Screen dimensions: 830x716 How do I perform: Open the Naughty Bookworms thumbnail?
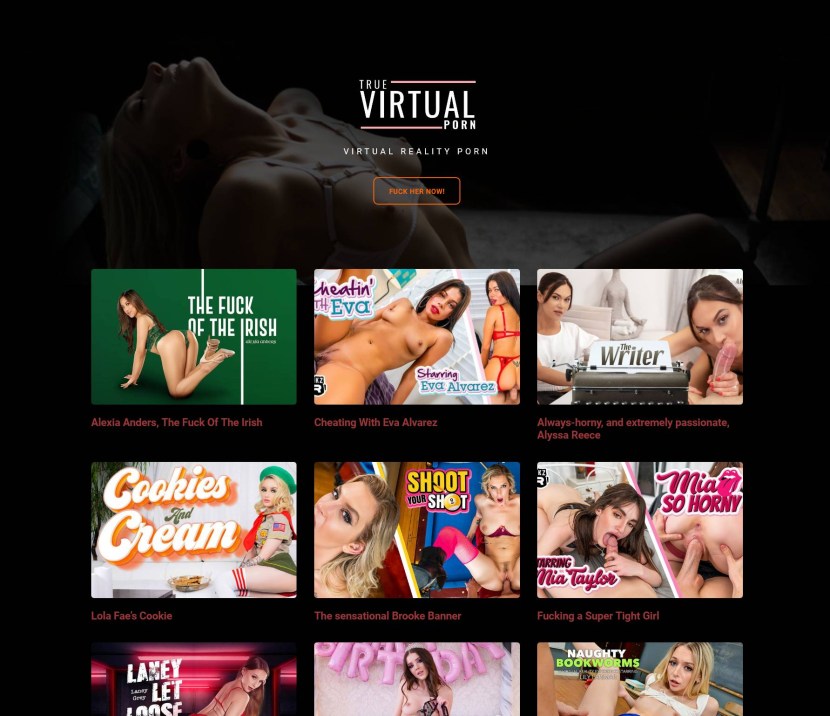pyautogui.click(x=639, y=679)
